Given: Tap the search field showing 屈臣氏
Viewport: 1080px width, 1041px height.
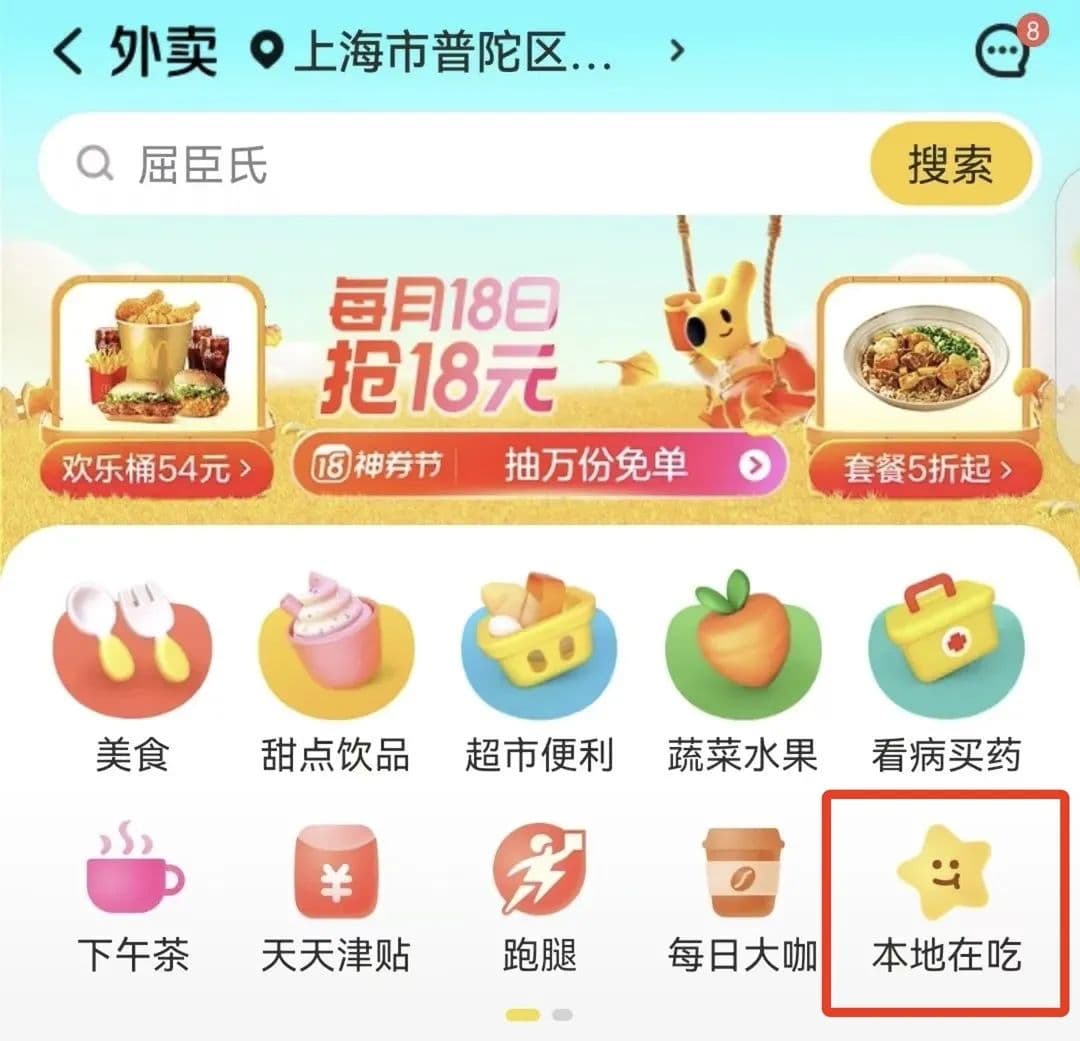Looking at the screenshot, I should [x=450, y=165].
